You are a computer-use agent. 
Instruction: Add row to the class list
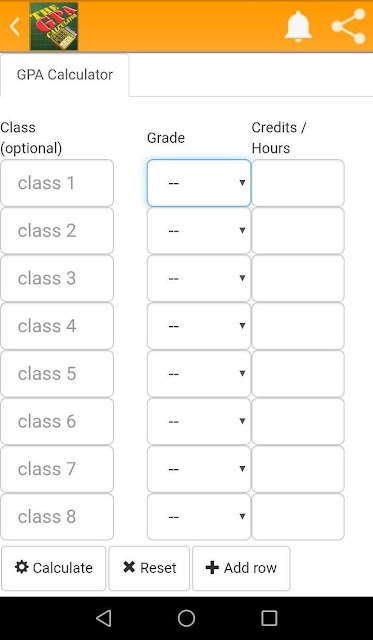[x=241, y=568]
